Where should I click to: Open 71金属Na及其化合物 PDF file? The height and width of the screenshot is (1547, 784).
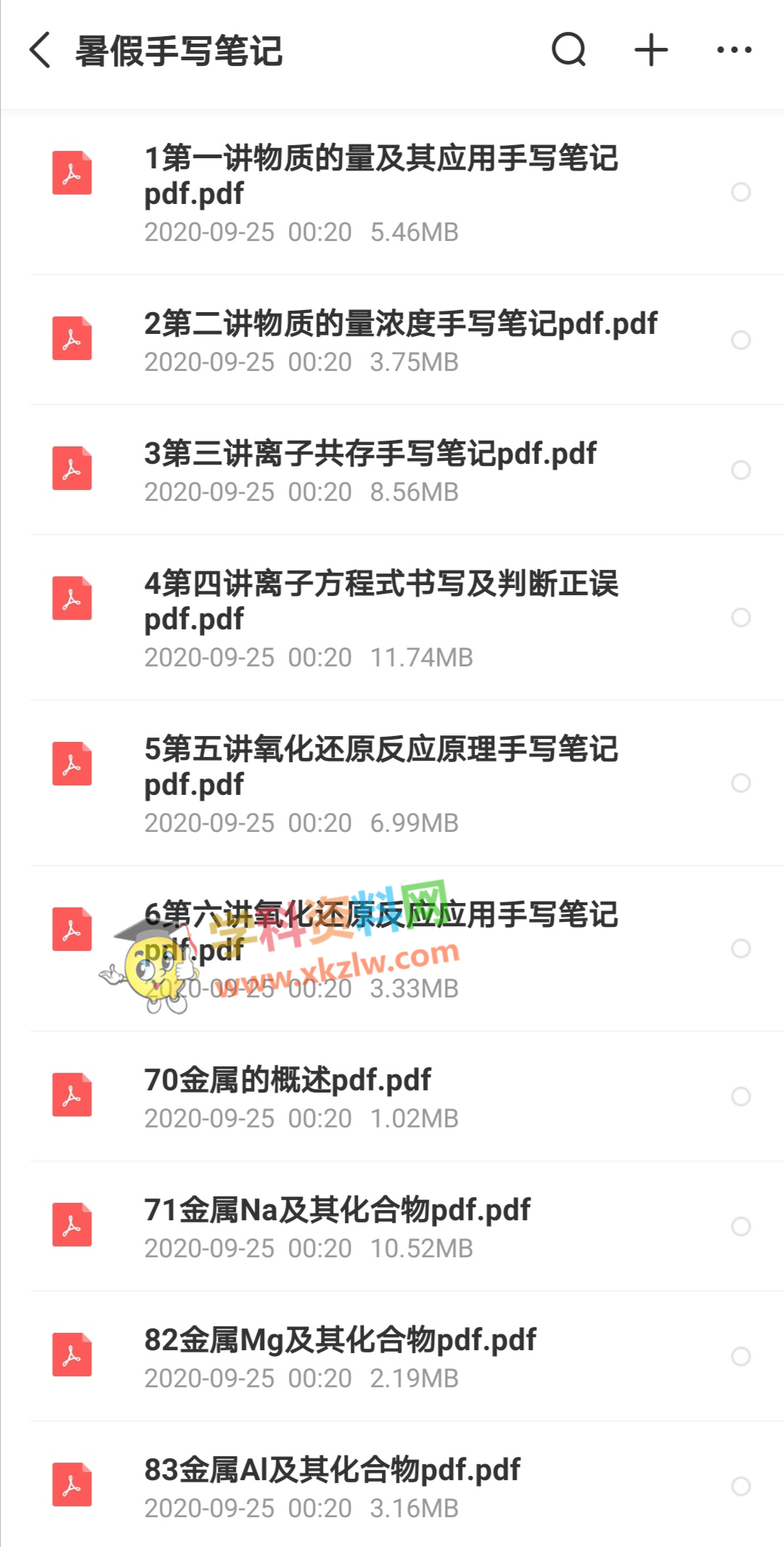[337, 1210]
